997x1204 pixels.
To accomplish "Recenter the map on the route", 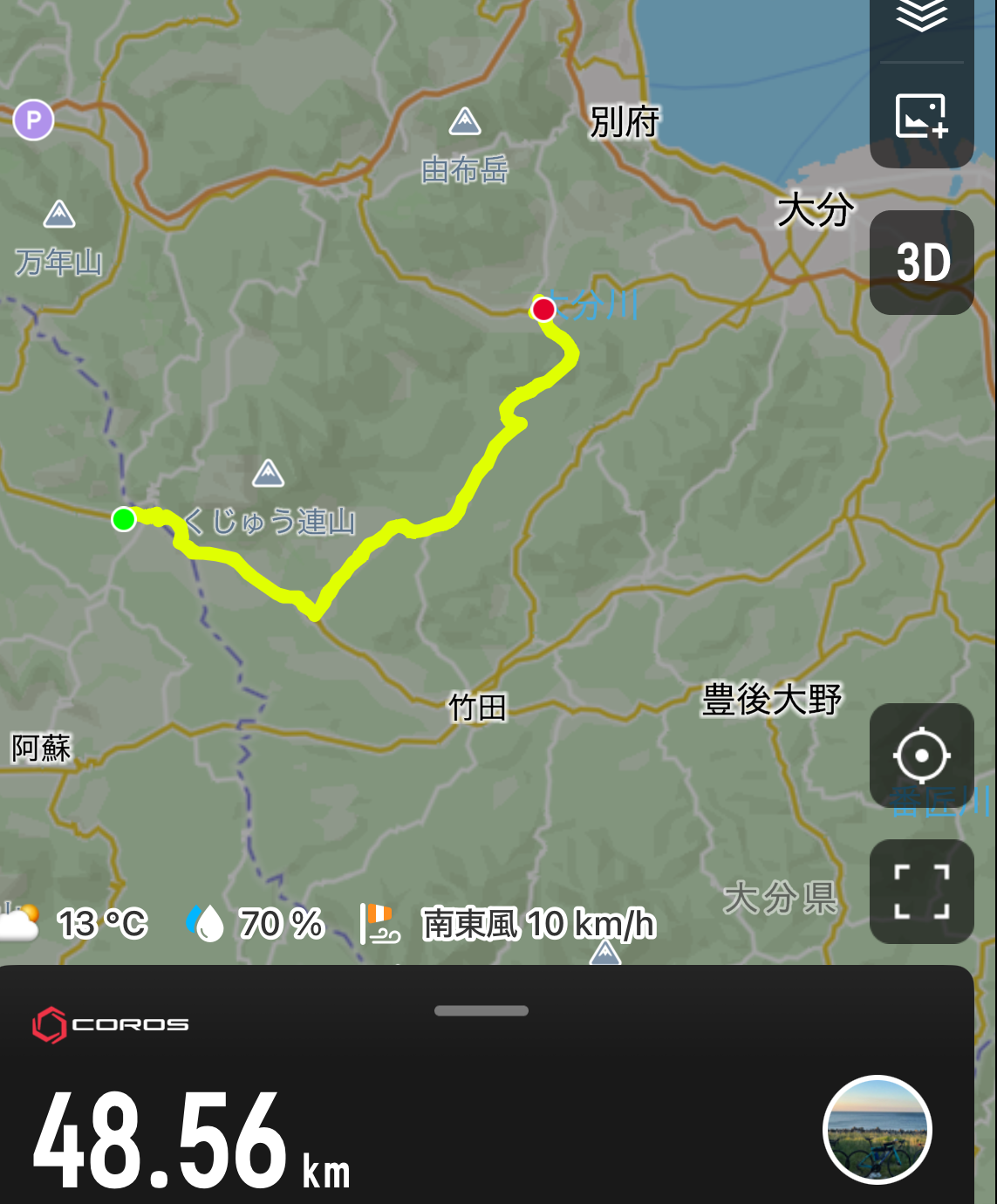I will pos(921,755).
